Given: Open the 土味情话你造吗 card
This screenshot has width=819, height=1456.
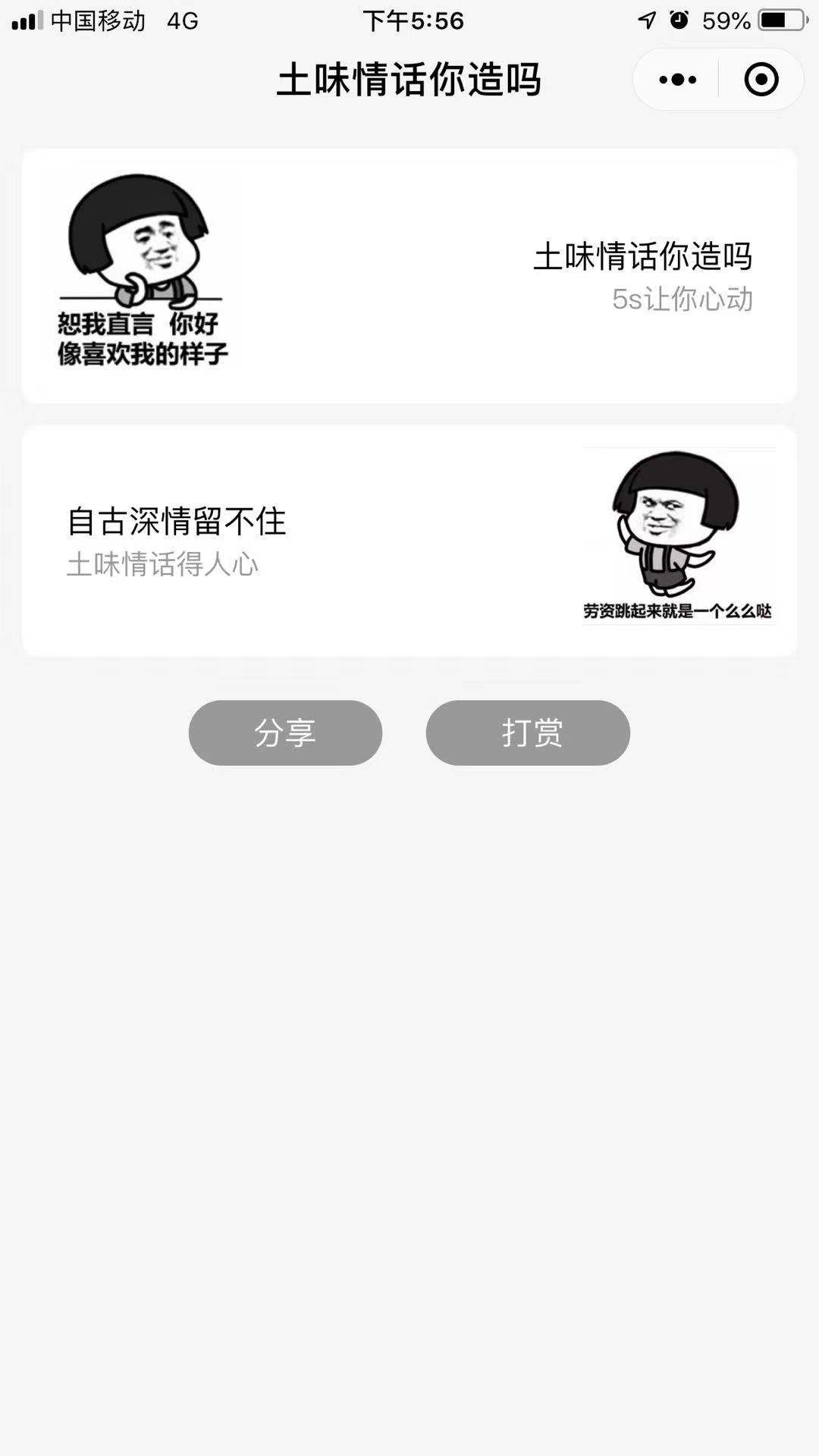Looking at the screenshot, I should pos(409,276).
